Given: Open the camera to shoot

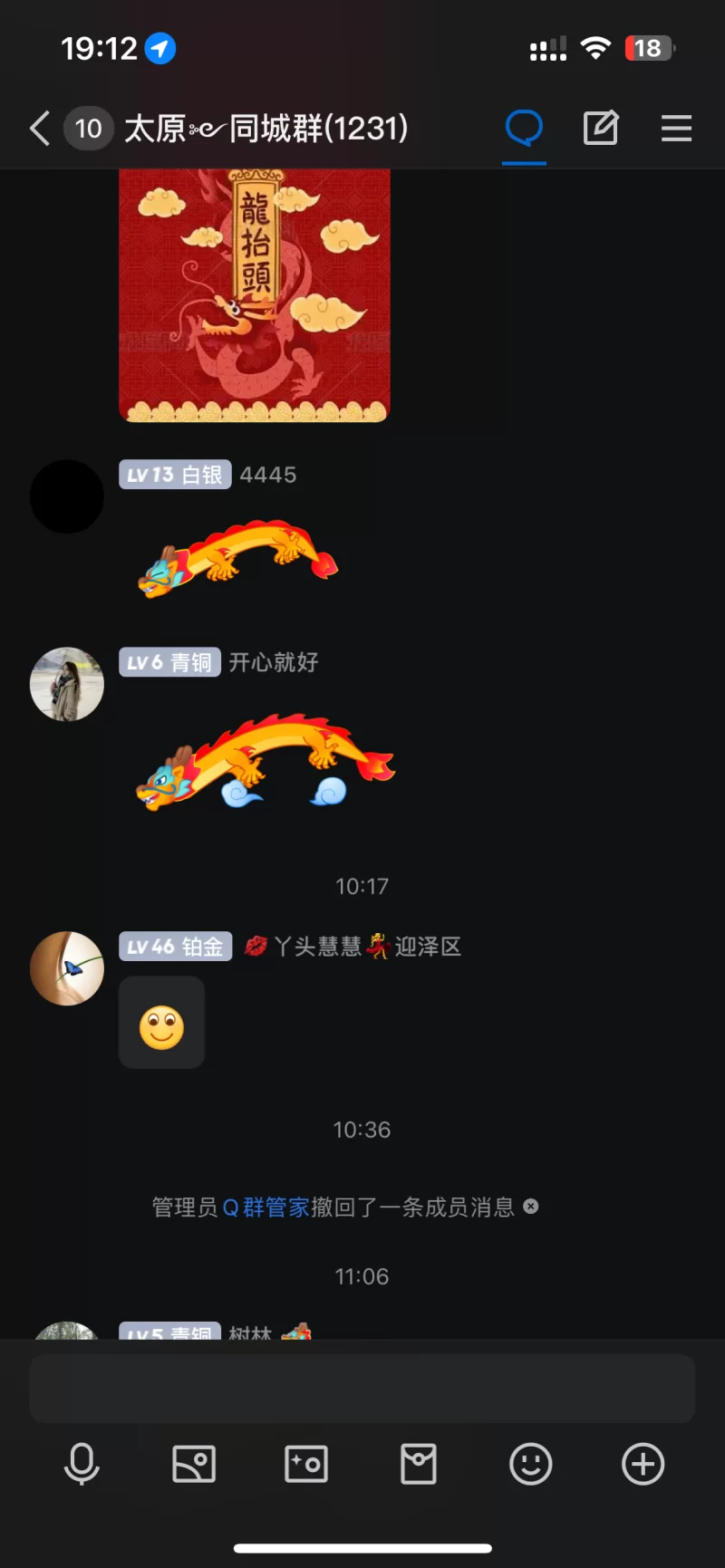Looking at the screenshot, I should point(306,1464).
